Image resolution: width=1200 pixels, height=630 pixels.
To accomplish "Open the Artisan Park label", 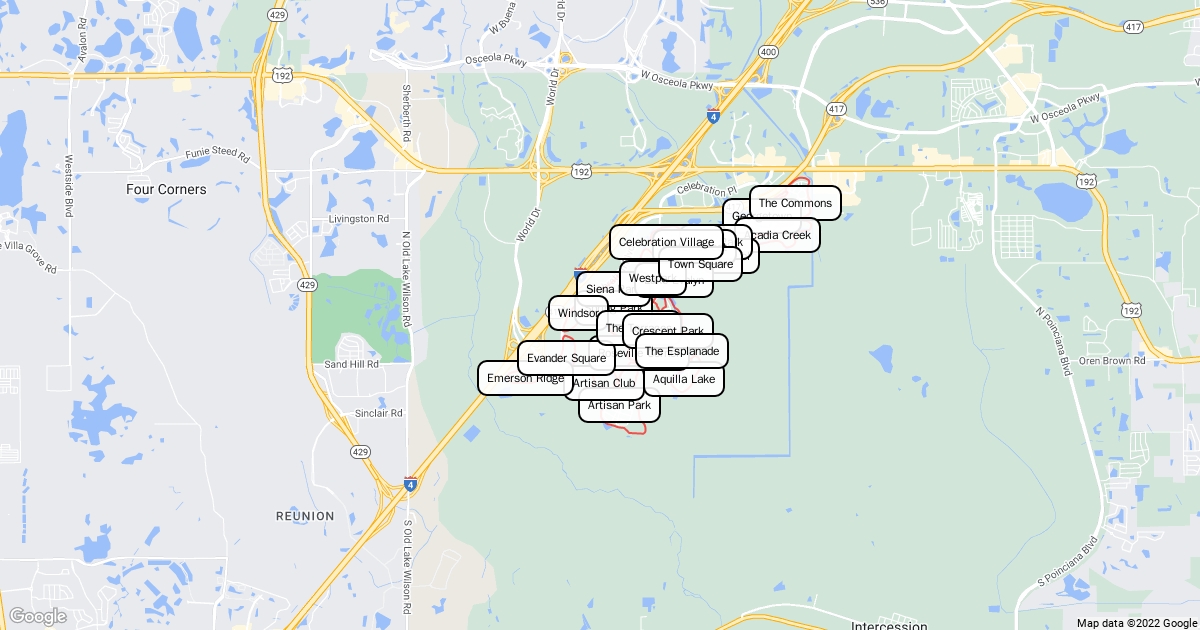I will pyautogui.click(x=619, y=406).
